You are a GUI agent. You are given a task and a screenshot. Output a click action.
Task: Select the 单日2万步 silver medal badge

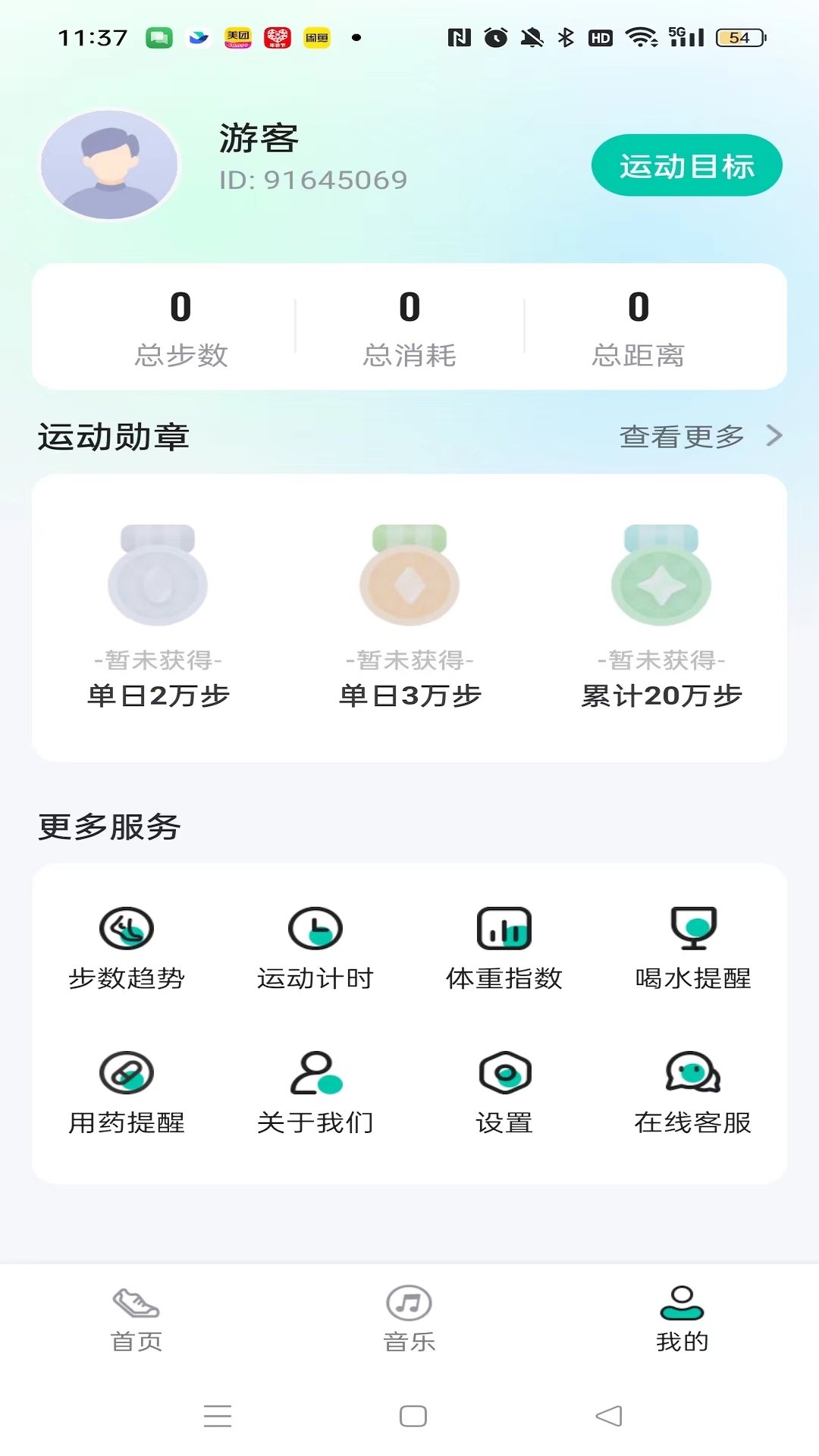coord(157,607)
